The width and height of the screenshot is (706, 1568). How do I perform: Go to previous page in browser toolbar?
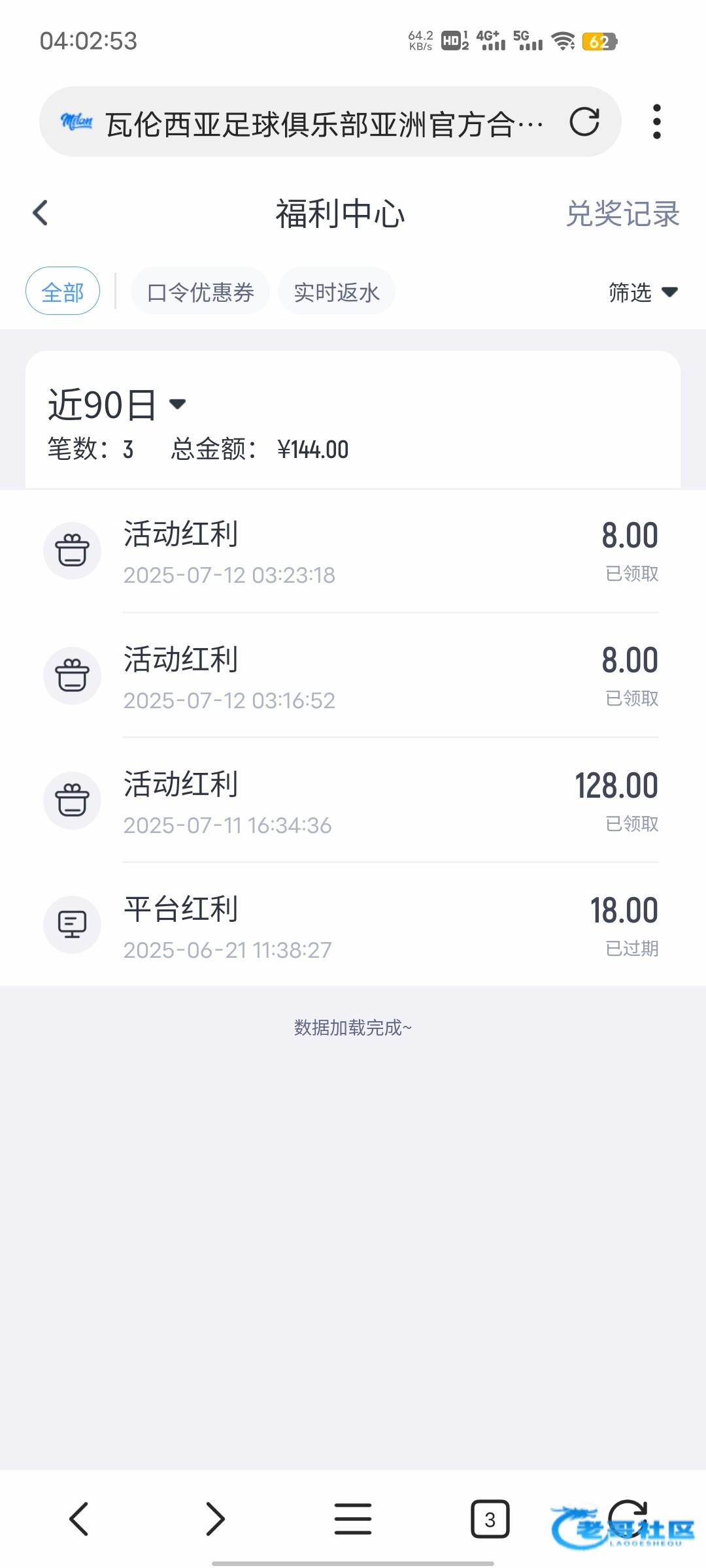coord(78,1518)
